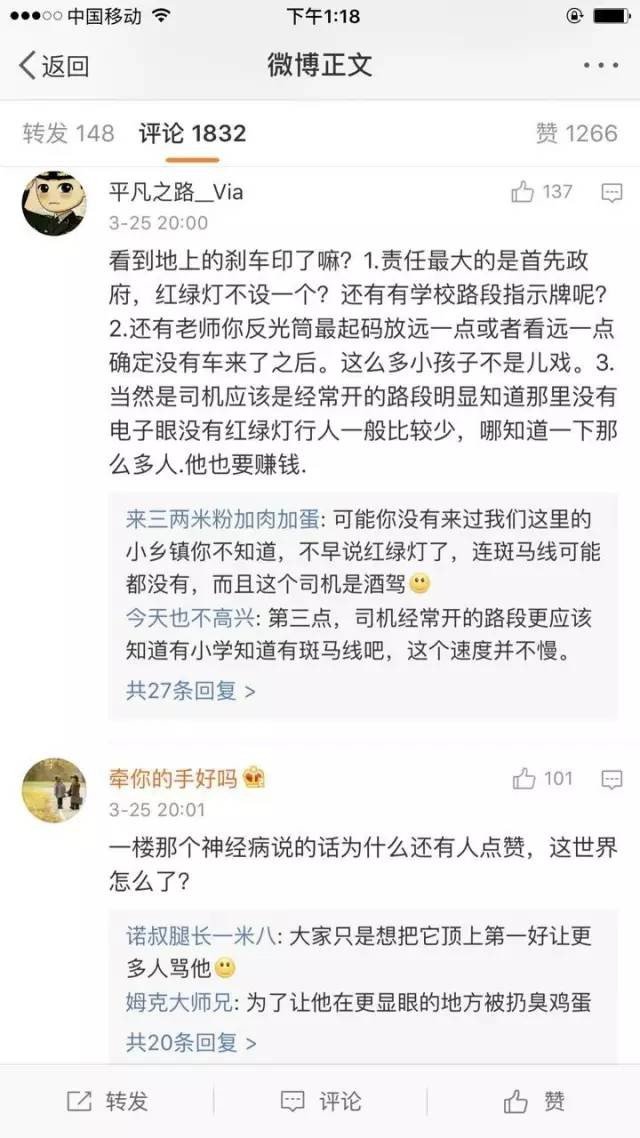Switch to 赞 1266 tab
640x1138 pixels.
[x=576, y=133]
